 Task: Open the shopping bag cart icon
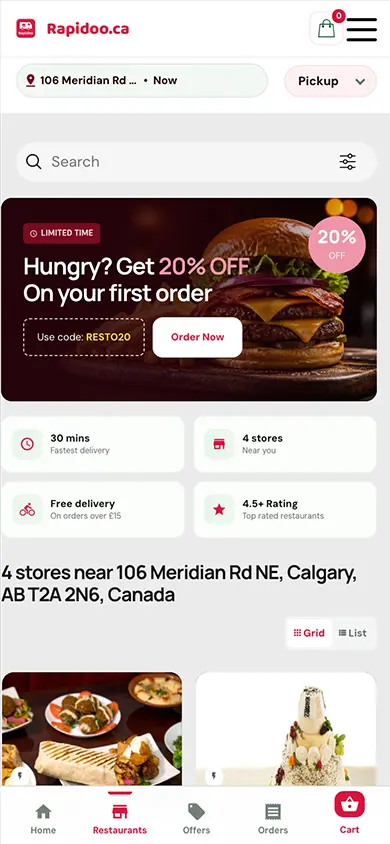(x=327, y=28)
